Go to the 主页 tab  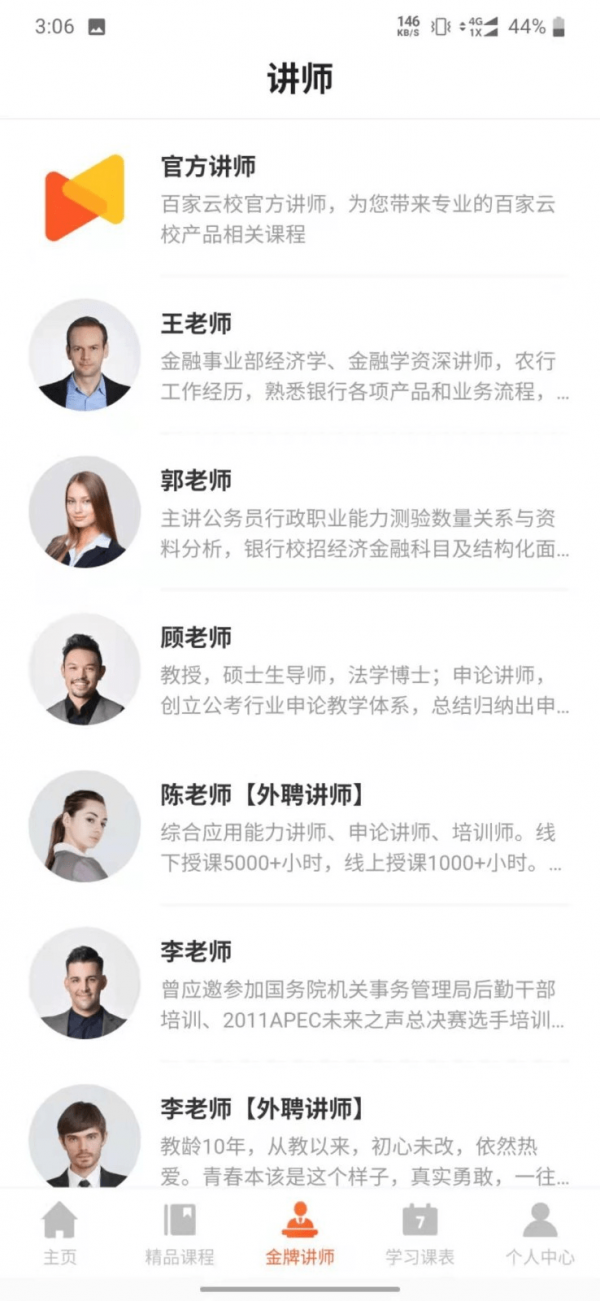[x=60, y=1233]
